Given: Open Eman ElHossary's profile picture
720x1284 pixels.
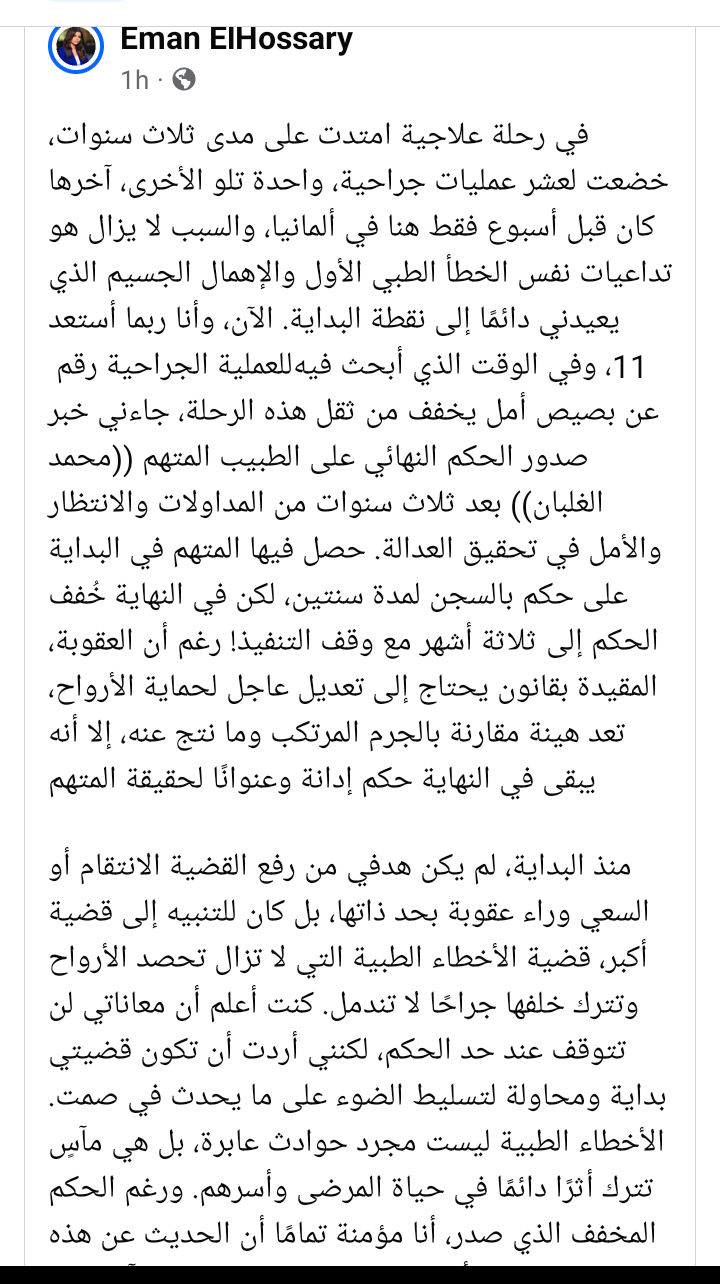Looking at the screenshot, I should (75, 46).
